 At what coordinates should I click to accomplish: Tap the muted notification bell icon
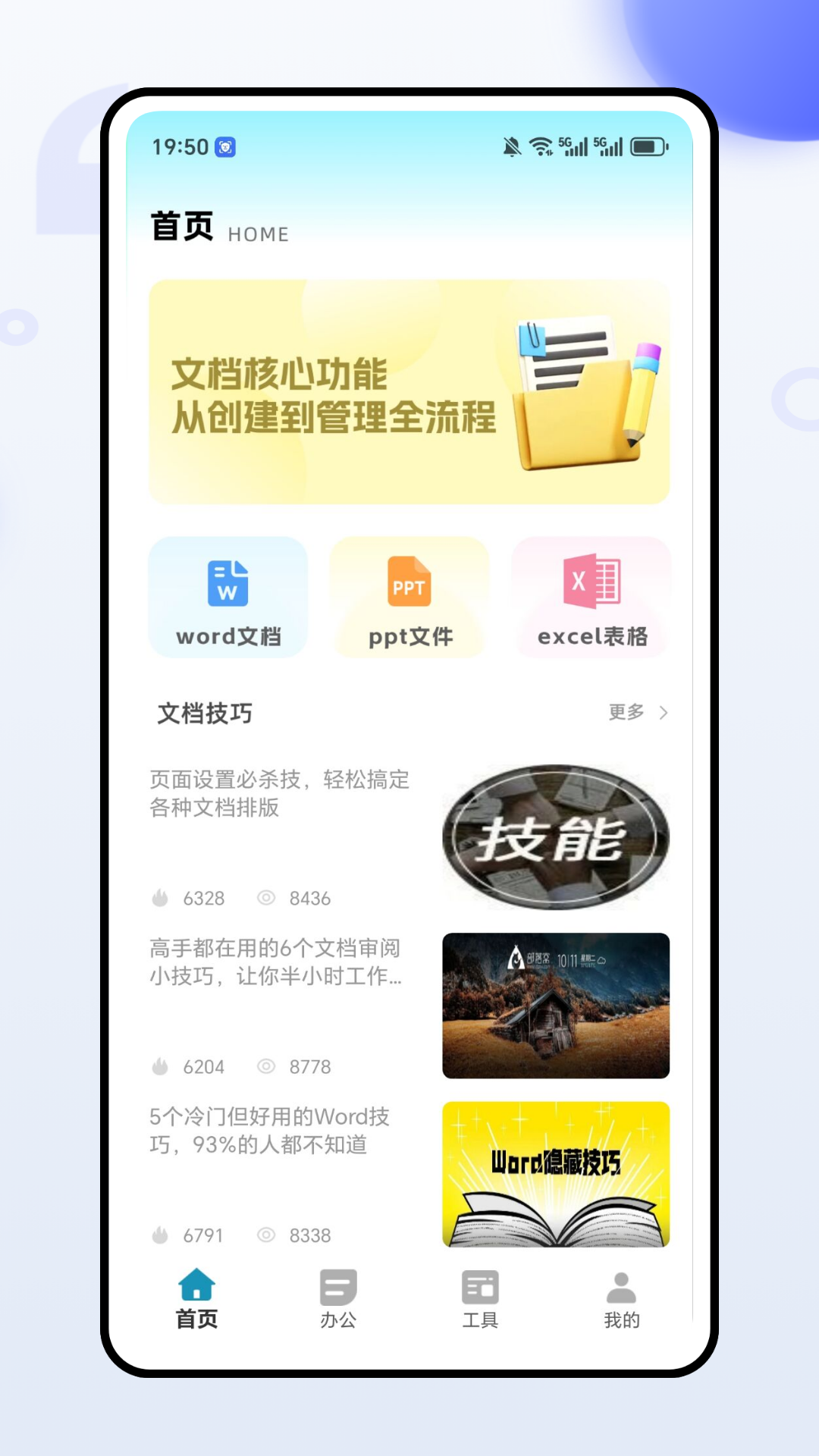coord(510,145)
